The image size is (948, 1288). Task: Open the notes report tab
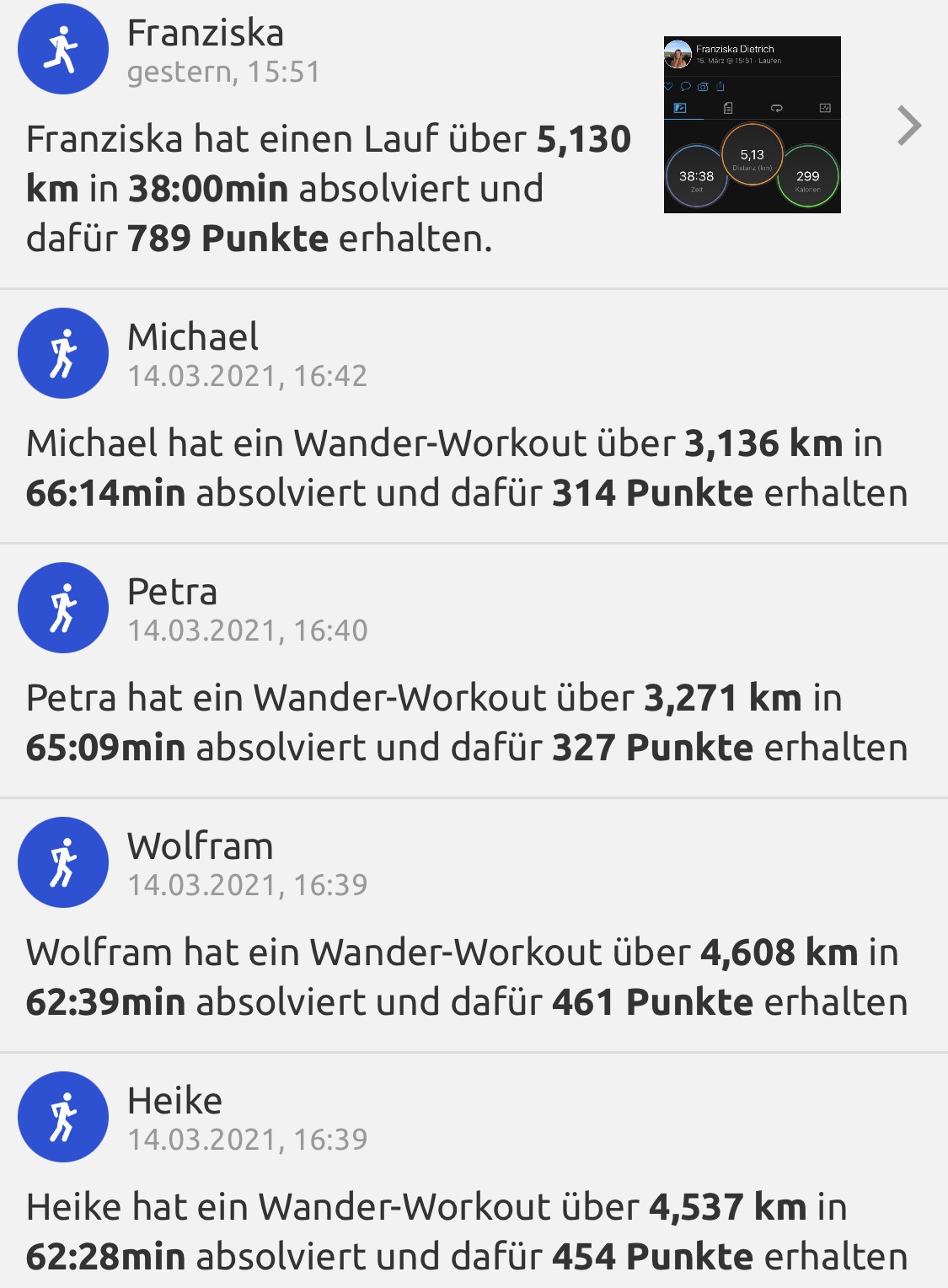[727, 109]
